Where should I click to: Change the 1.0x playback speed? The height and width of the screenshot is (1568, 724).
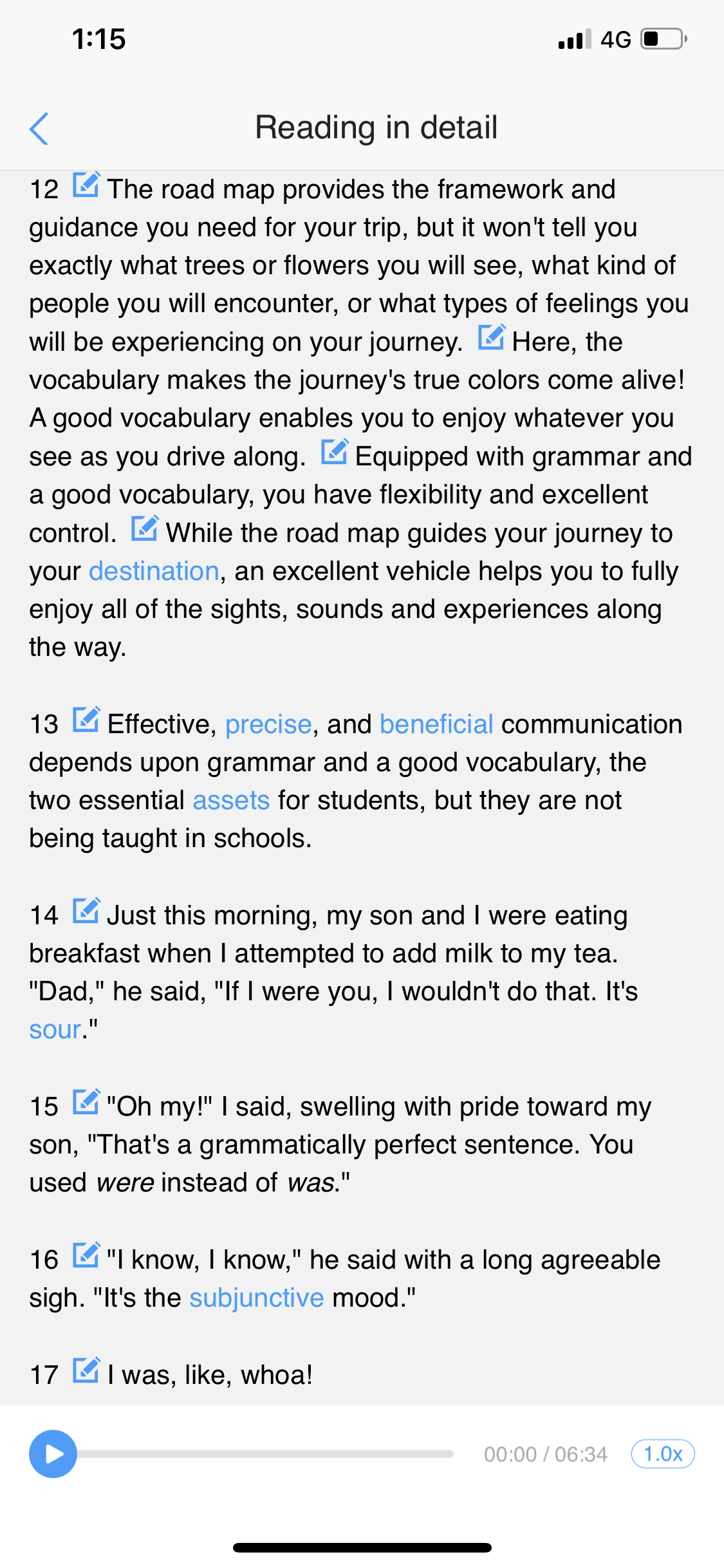point(662,1453)
